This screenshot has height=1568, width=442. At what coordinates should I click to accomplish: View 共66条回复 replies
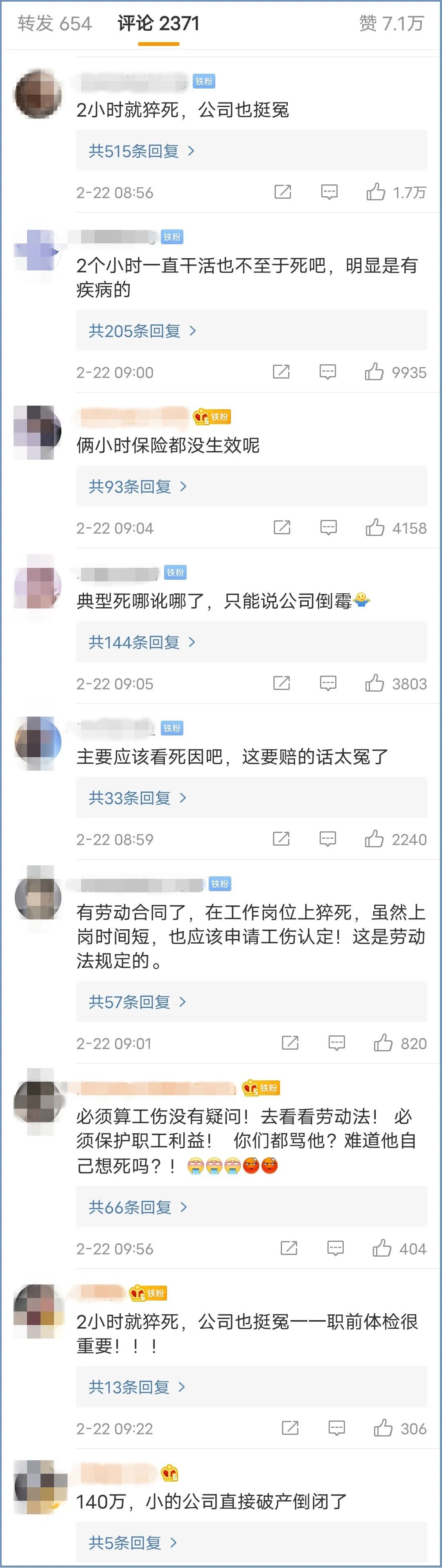pos(138,1207)
